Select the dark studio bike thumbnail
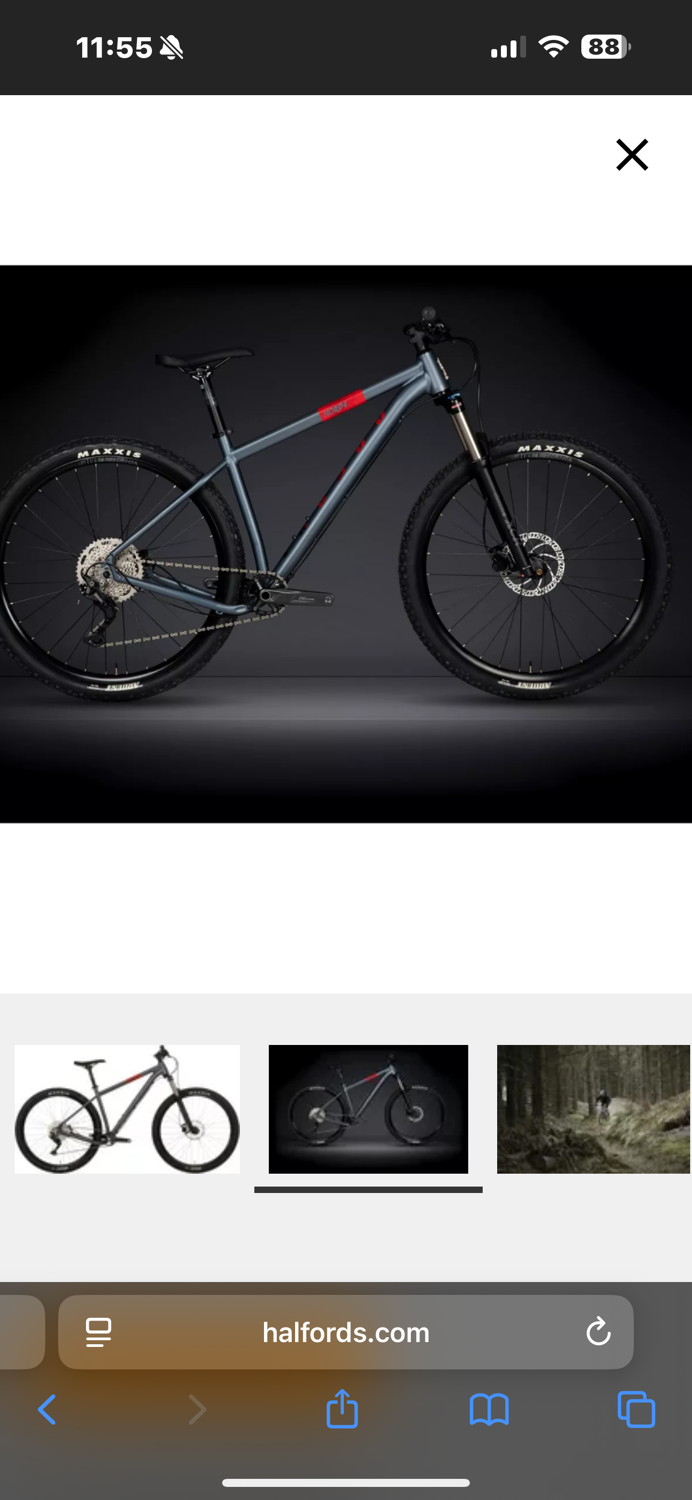This screenshot has height=1500, width=692. [x=368, y=1109]
